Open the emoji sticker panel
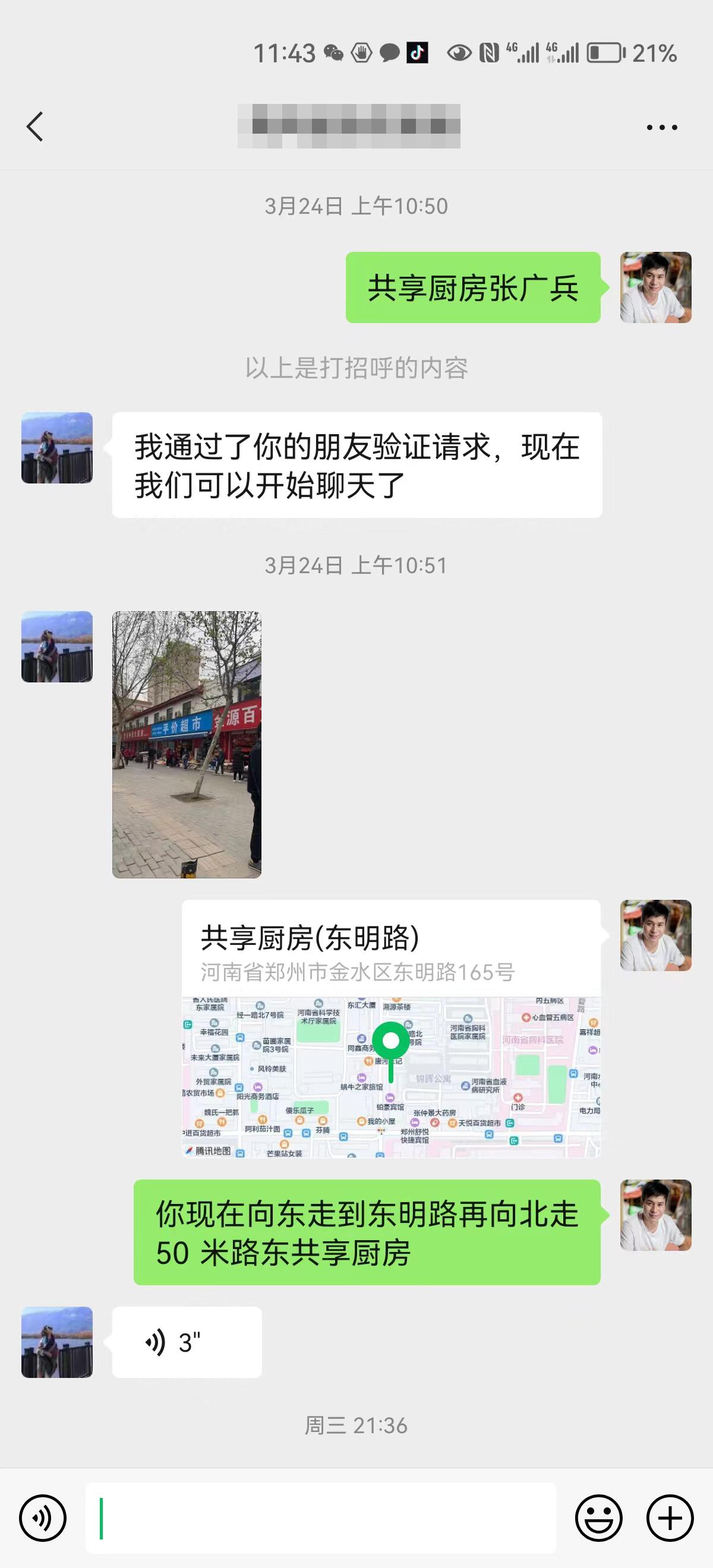This screenshot has width=713, height=1568. tap(598, 1518)
